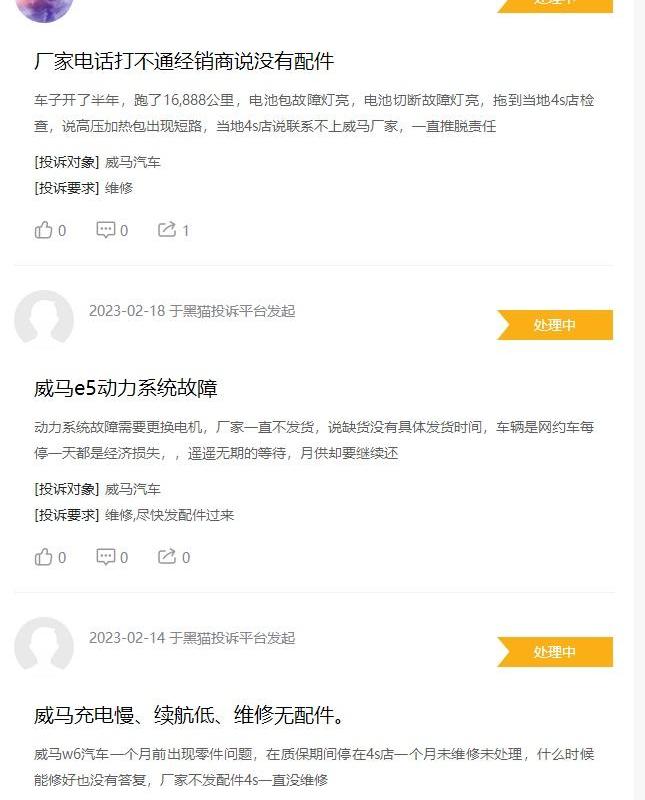View avatar of the 2023-02-14 complaint poster
Screen dimensions: 645x800
pyautogui.click(x=44, y=646)
